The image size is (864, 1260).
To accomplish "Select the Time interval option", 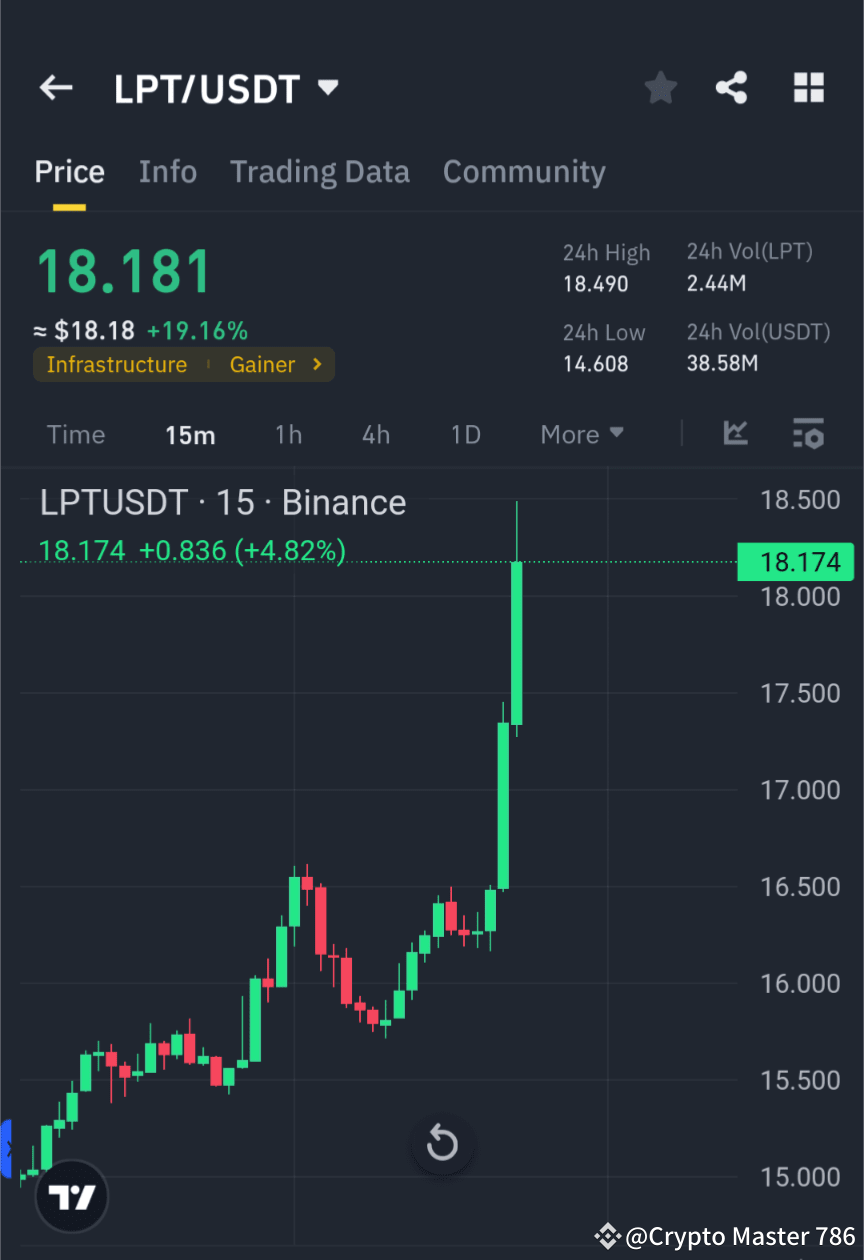I will coord(76,434).
